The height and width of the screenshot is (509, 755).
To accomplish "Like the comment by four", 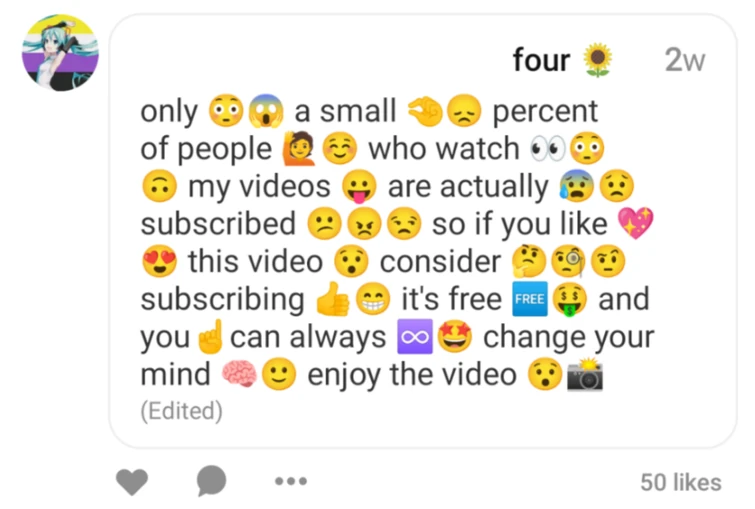I will tap(132, 482).
